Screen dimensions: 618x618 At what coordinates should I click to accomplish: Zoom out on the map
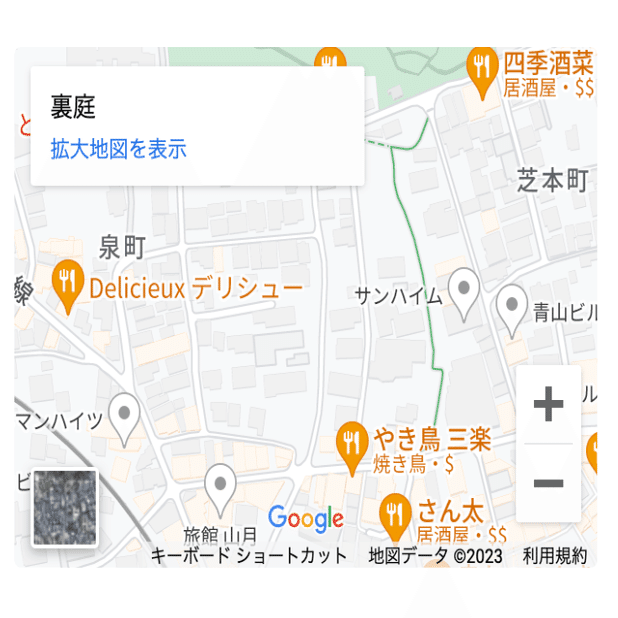click(548, 483)
